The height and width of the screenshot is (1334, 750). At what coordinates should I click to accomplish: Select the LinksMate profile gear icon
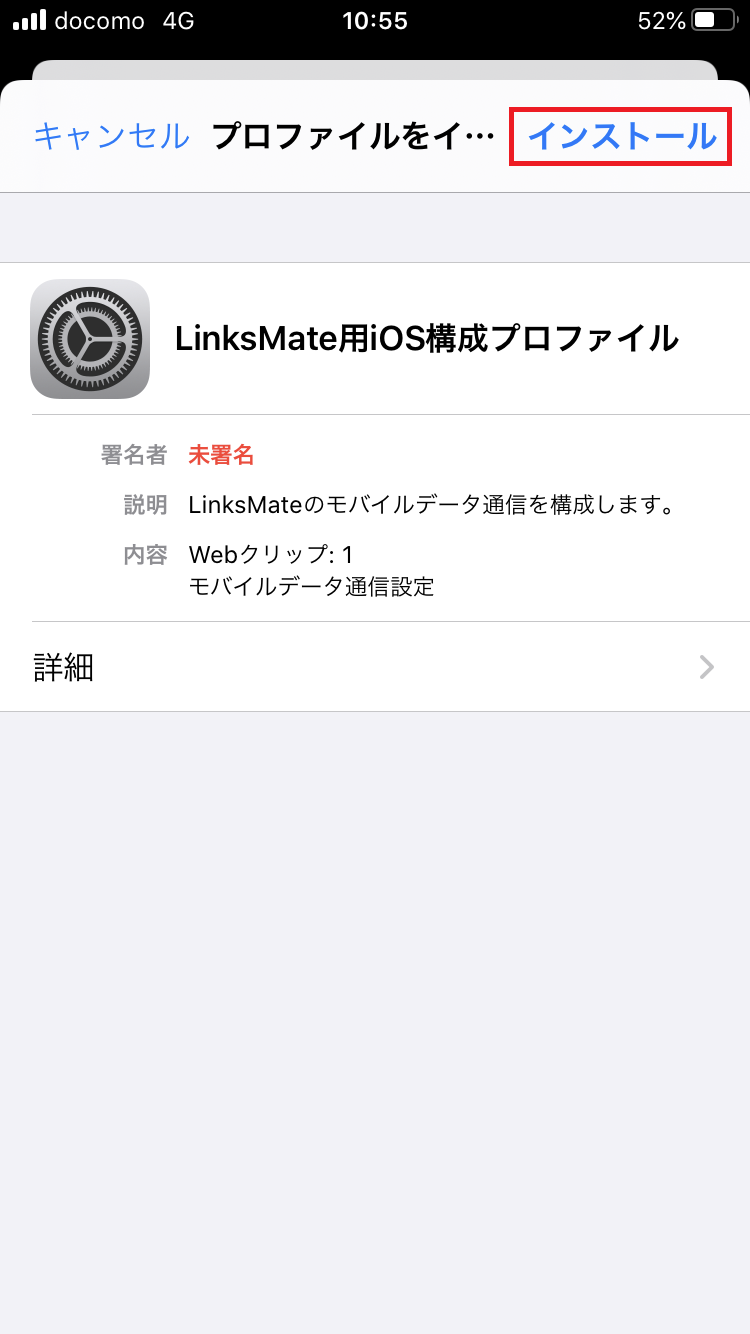coord(90,338)
